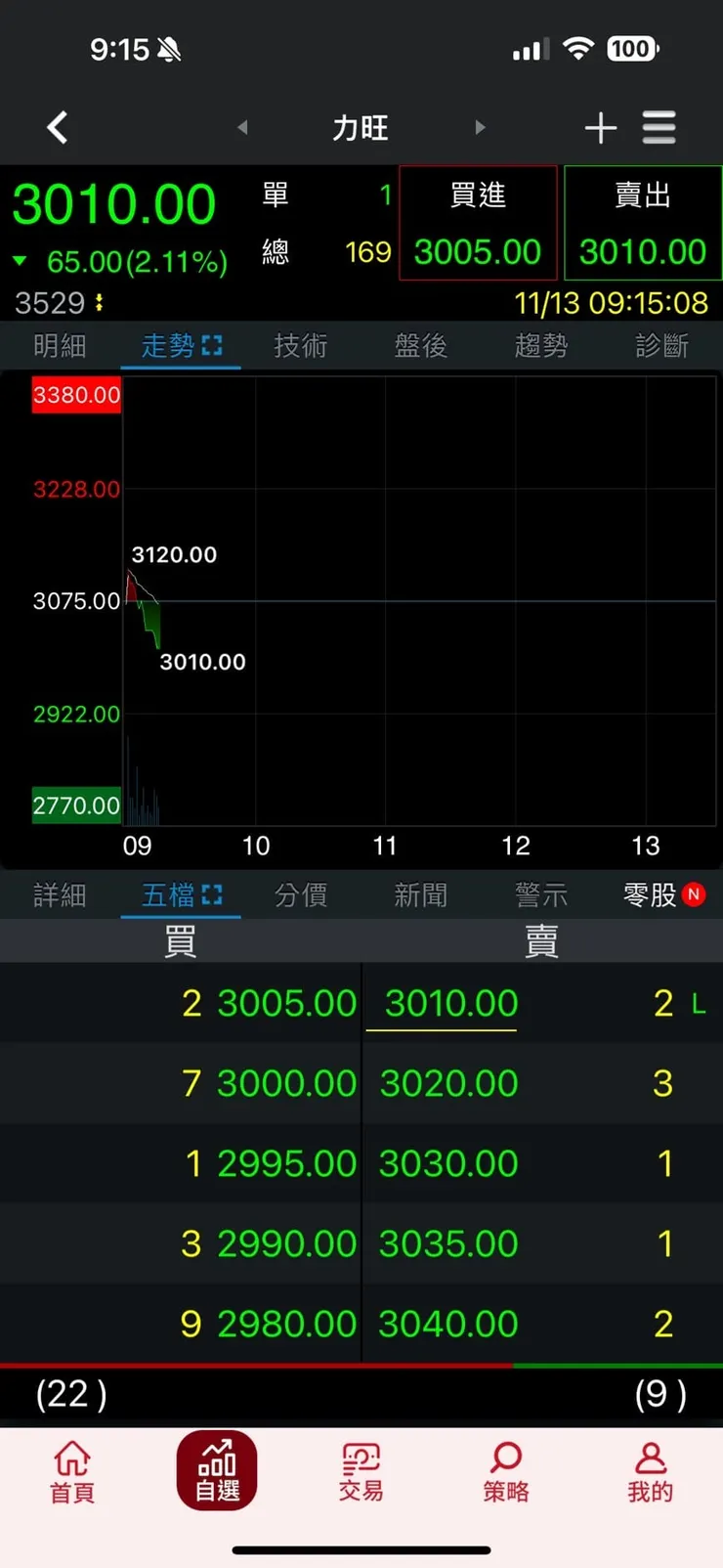Open 交易 trading in bottom navigation

(361, 1471)
